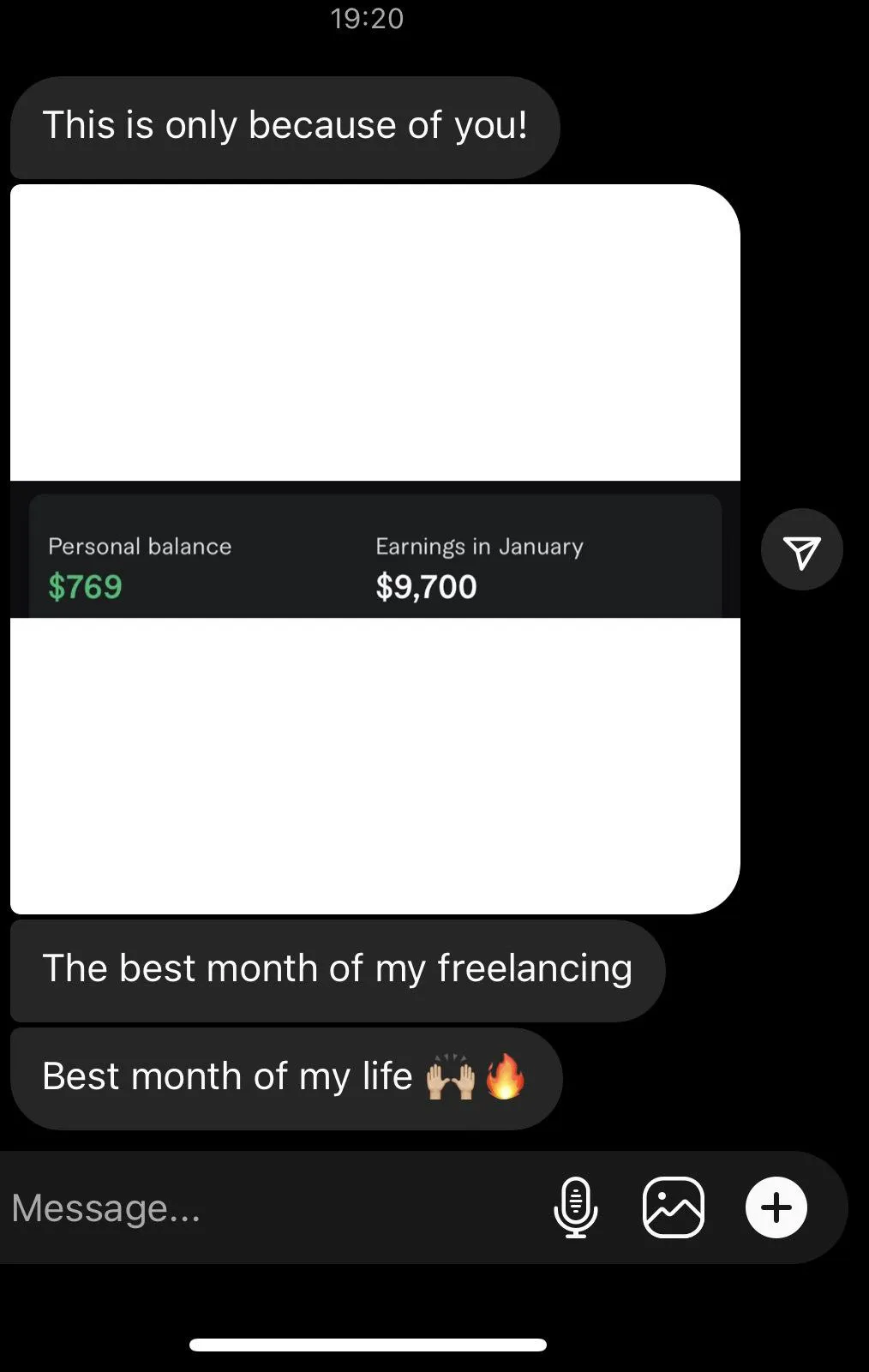Forward the shared earnings image
869x1372 pixels.
pos(801,549)
